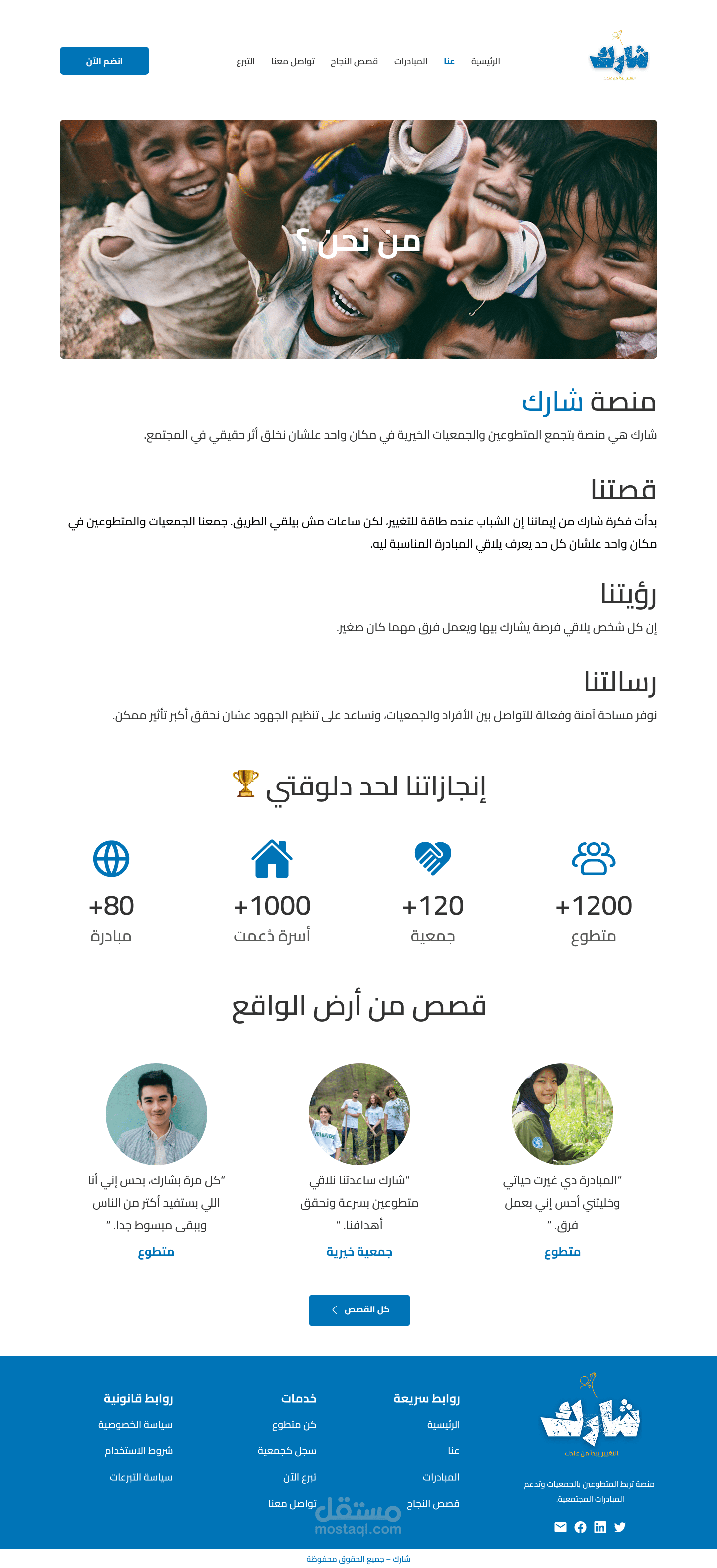Open التبرع in the top navigation

click(x=246, y=61)
